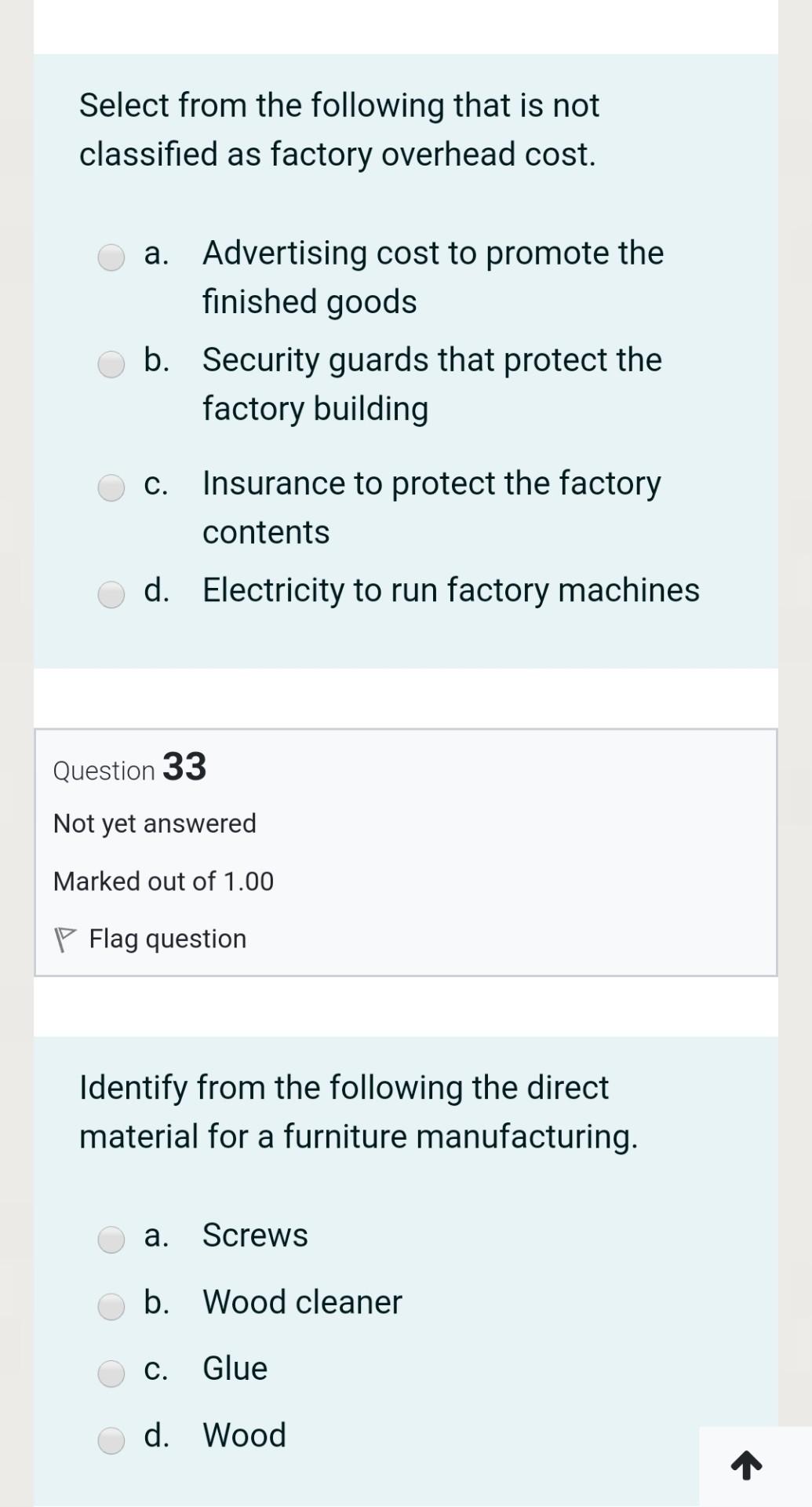Select the Wood cleaner option
This screenshot has width=812, height=1507.
click(111, 1307)
